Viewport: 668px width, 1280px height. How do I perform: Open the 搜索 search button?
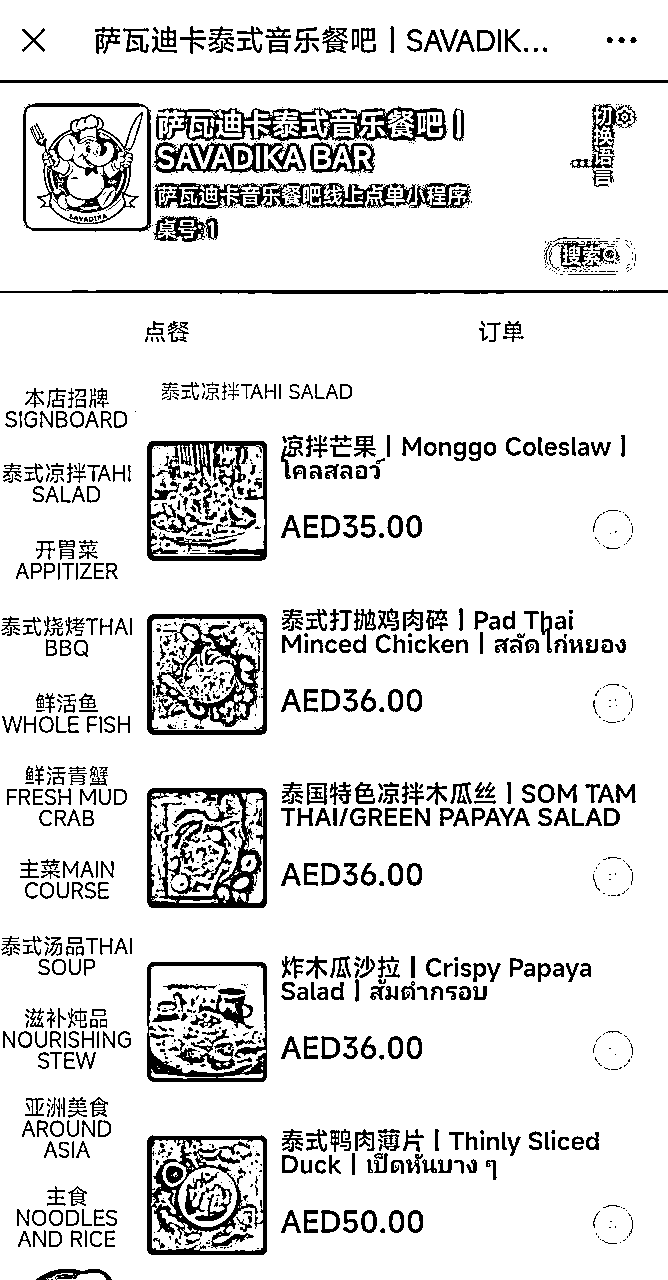click(590, 256)
